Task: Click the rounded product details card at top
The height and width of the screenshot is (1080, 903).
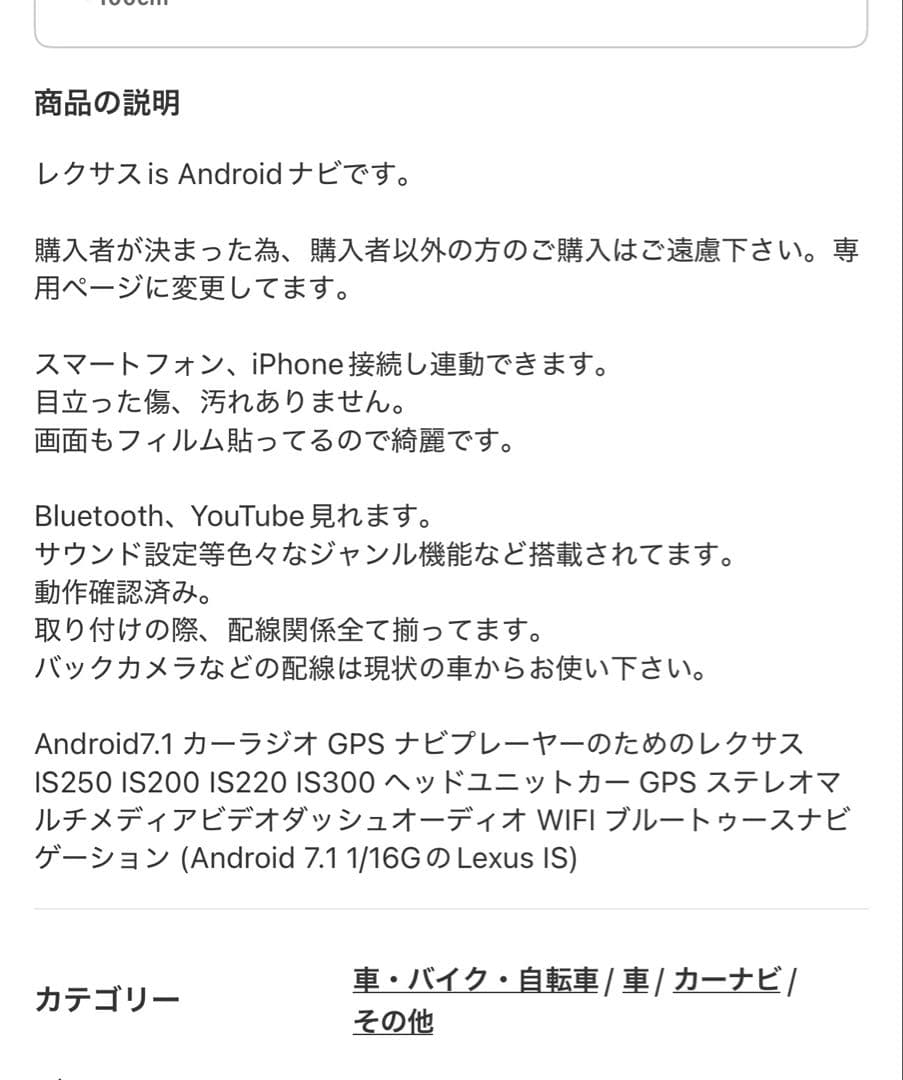Action: pyautogui.click(x=451, y=20)
